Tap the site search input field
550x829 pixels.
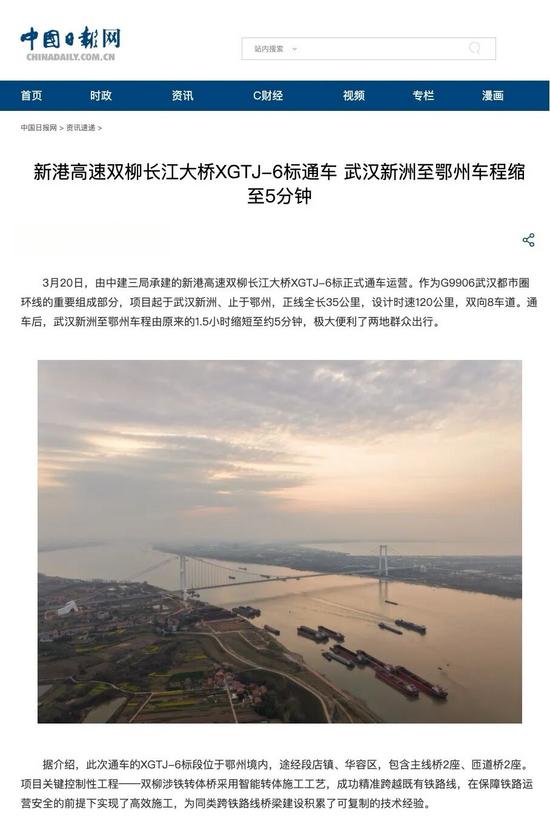(x=381, y=49)
